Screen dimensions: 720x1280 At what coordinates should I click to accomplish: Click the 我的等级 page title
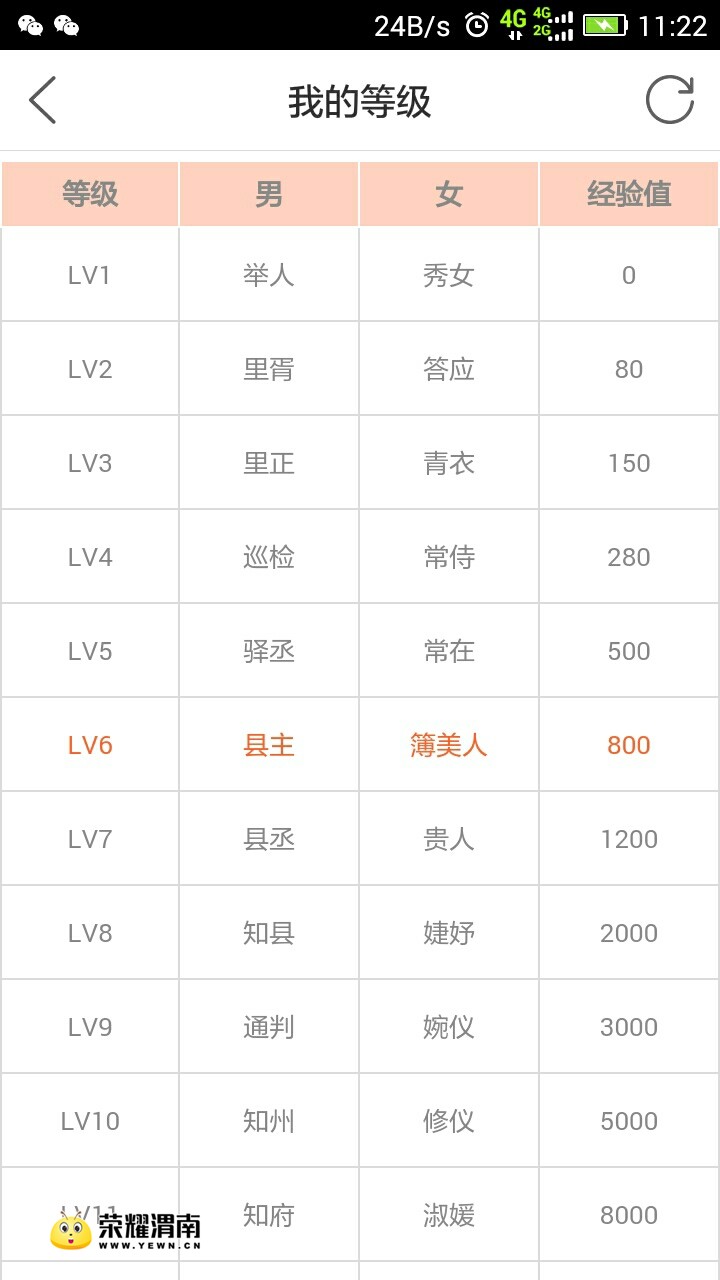(360, 103)
